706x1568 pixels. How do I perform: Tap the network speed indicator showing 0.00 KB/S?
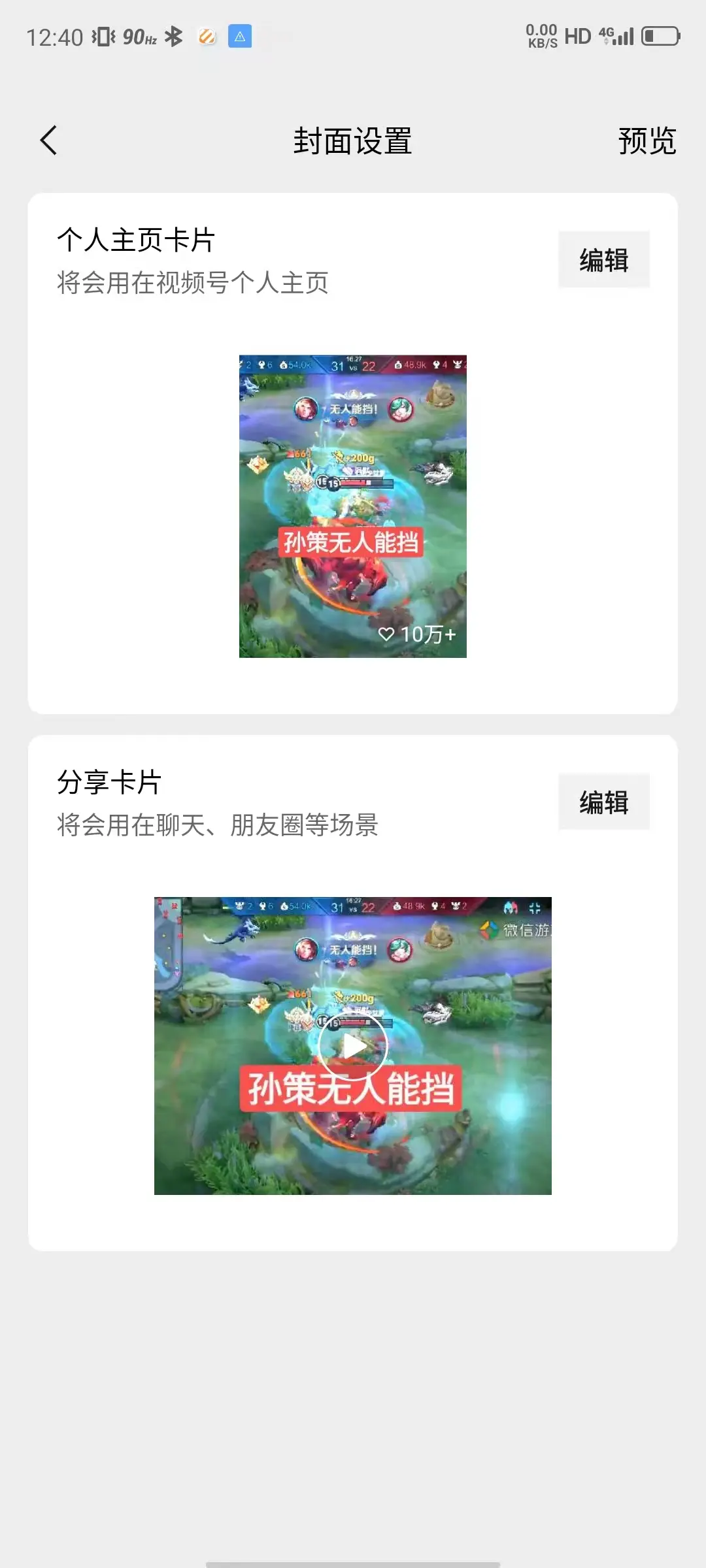543,36
